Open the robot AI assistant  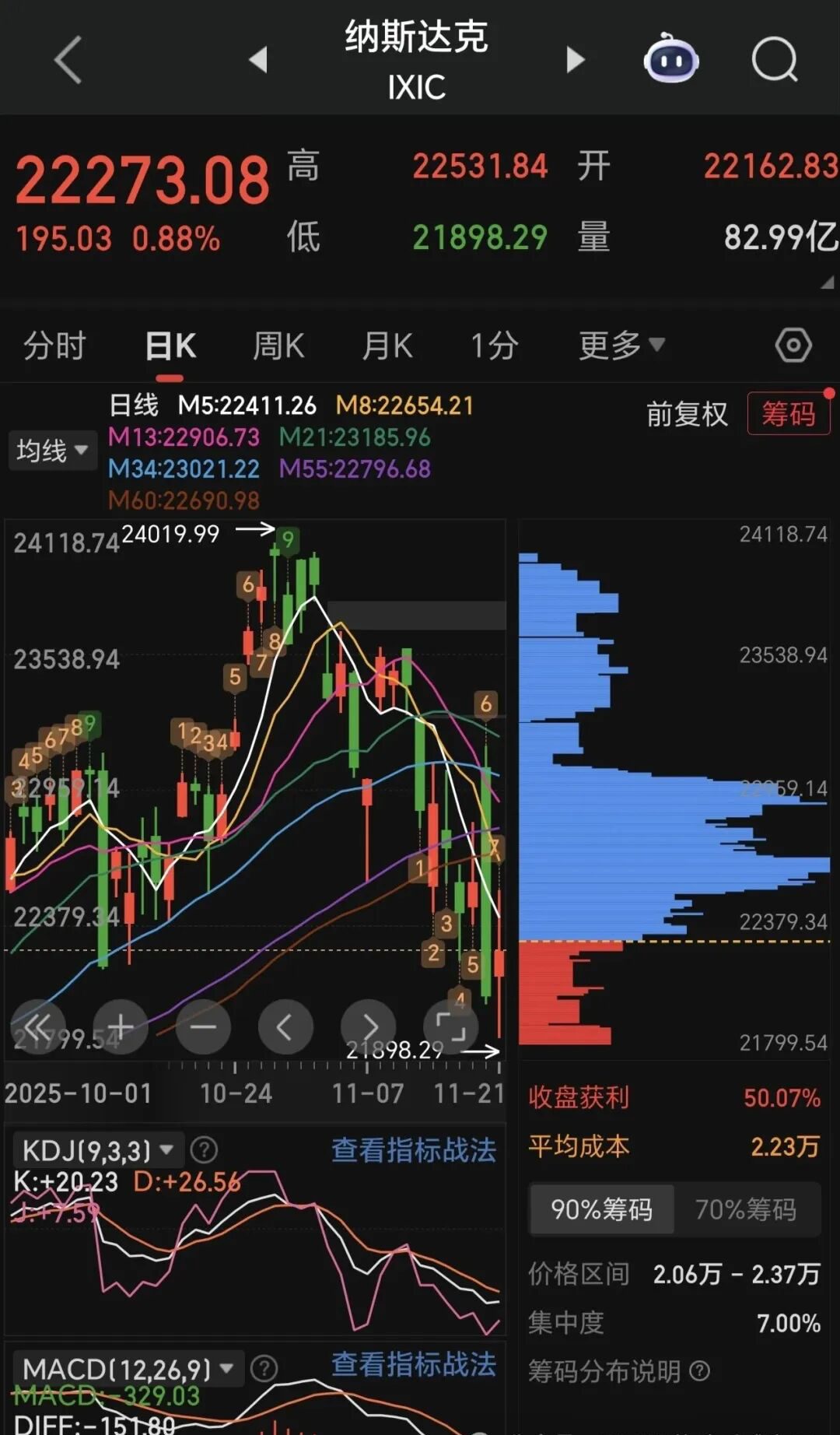(670, 59)
